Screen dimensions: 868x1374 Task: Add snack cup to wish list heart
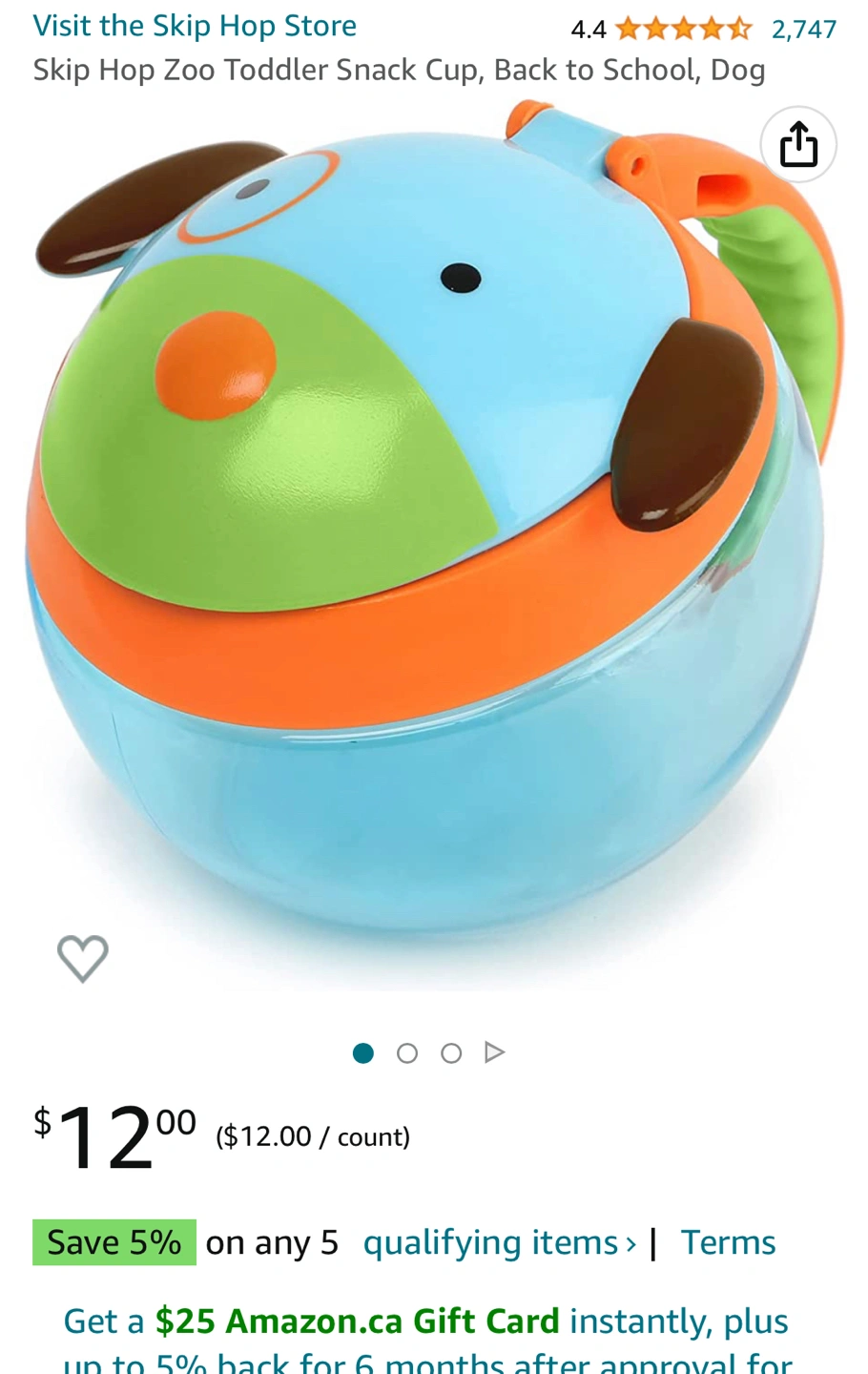tap(83, 957)
